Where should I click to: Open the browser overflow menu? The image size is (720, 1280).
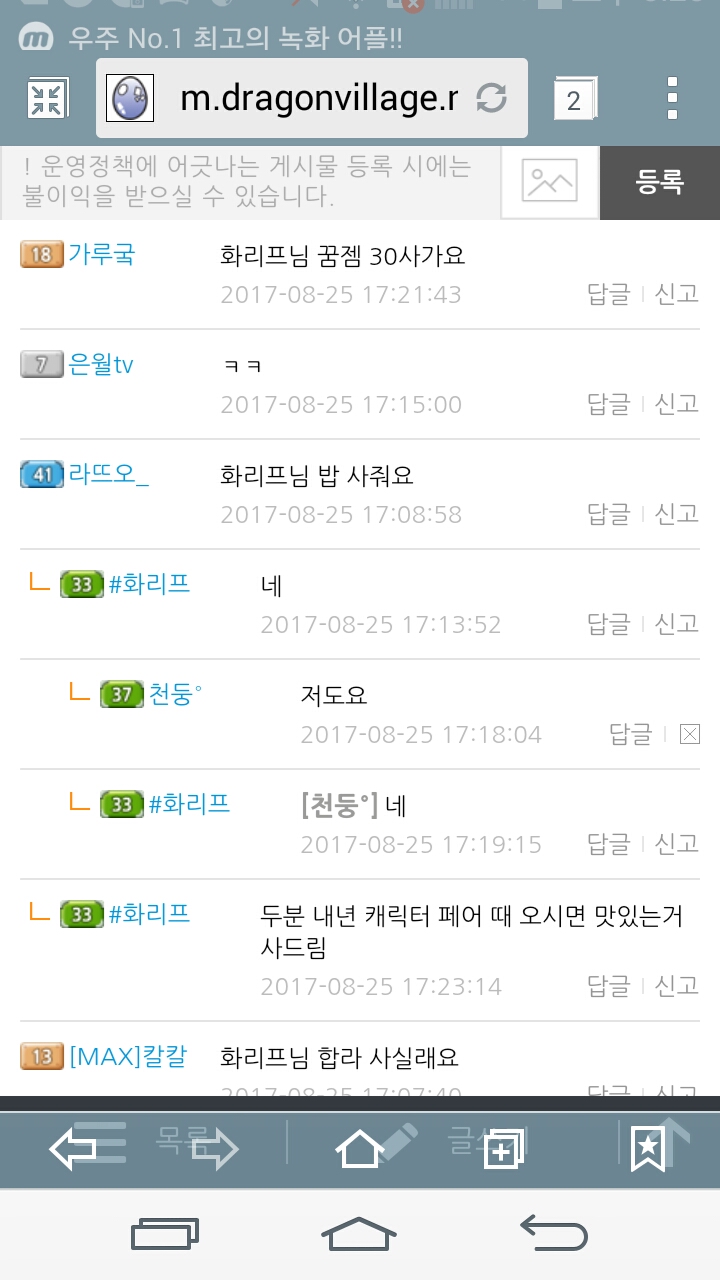click(x=672, y=98)
